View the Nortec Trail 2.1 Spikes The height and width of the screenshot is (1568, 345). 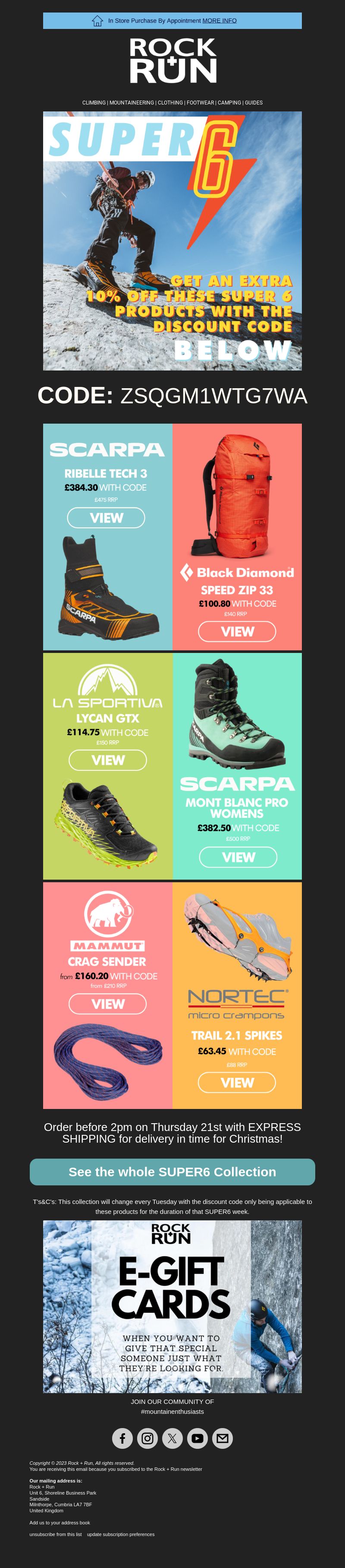(x=237, y=1082)
